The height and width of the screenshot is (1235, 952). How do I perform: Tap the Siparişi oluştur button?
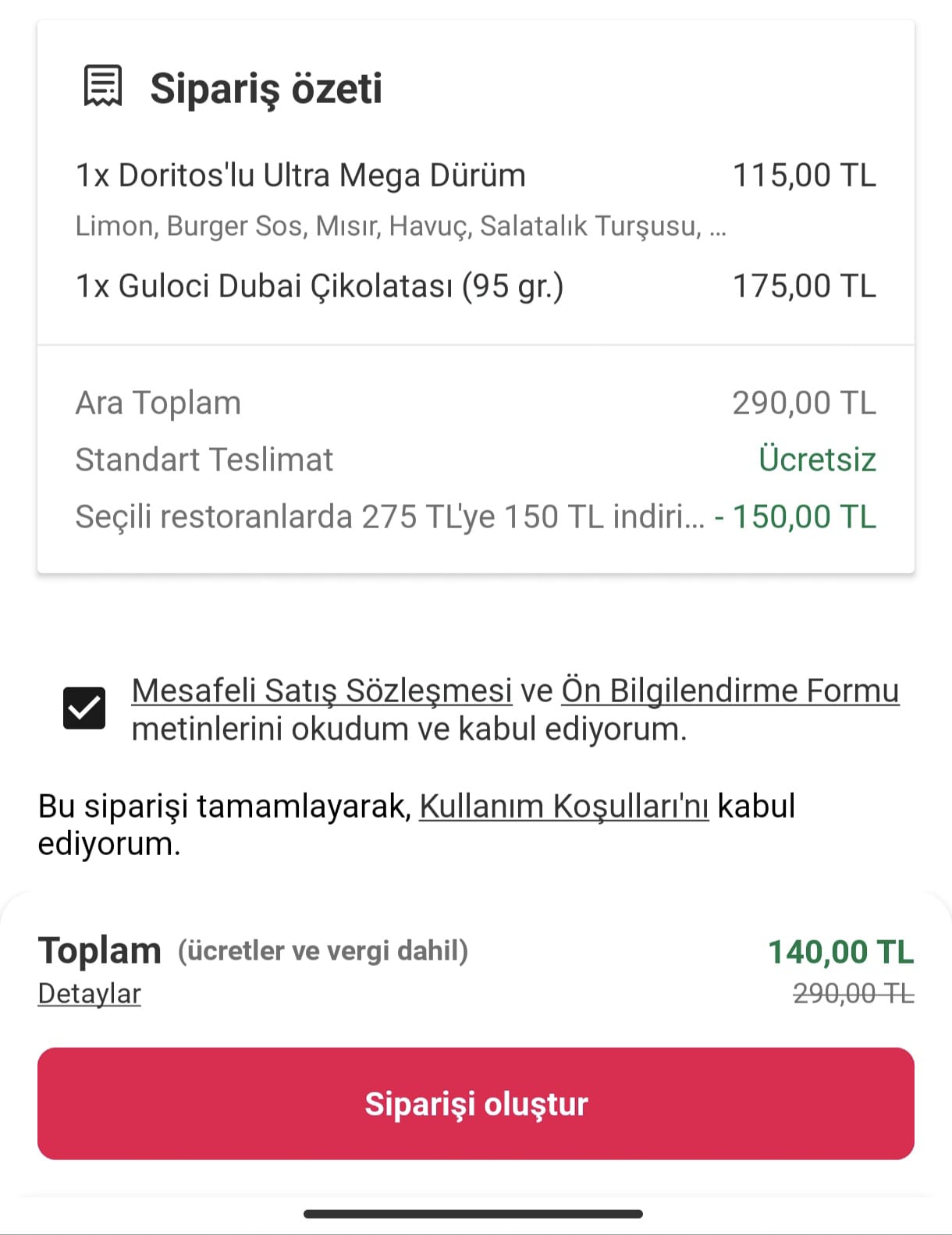click(x=476, y=1103)
